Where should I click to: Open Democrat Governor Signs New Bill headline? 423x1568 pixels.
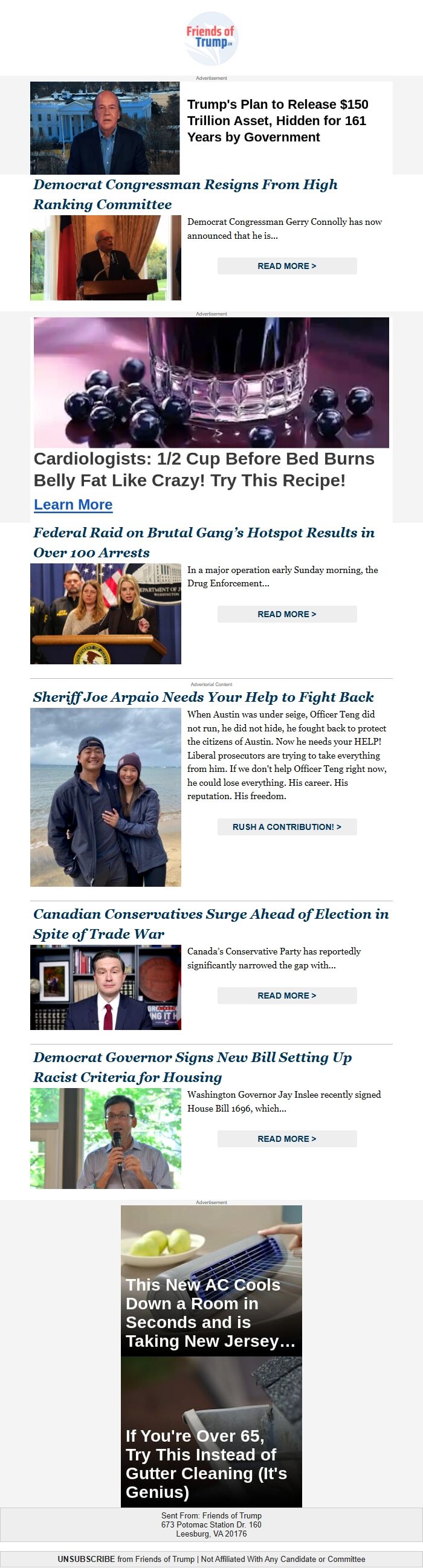[192, 1066]
